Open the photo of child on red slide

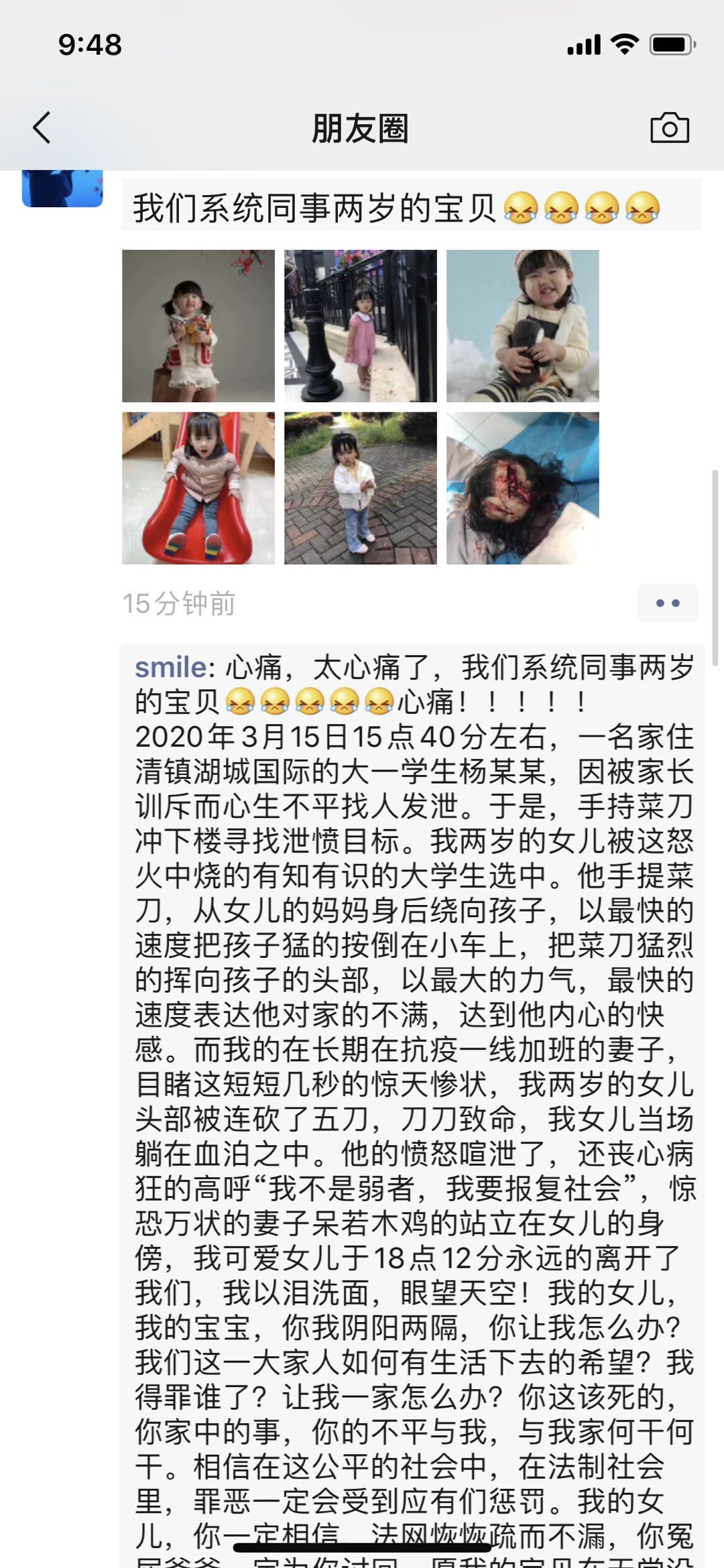click(198, 488)
